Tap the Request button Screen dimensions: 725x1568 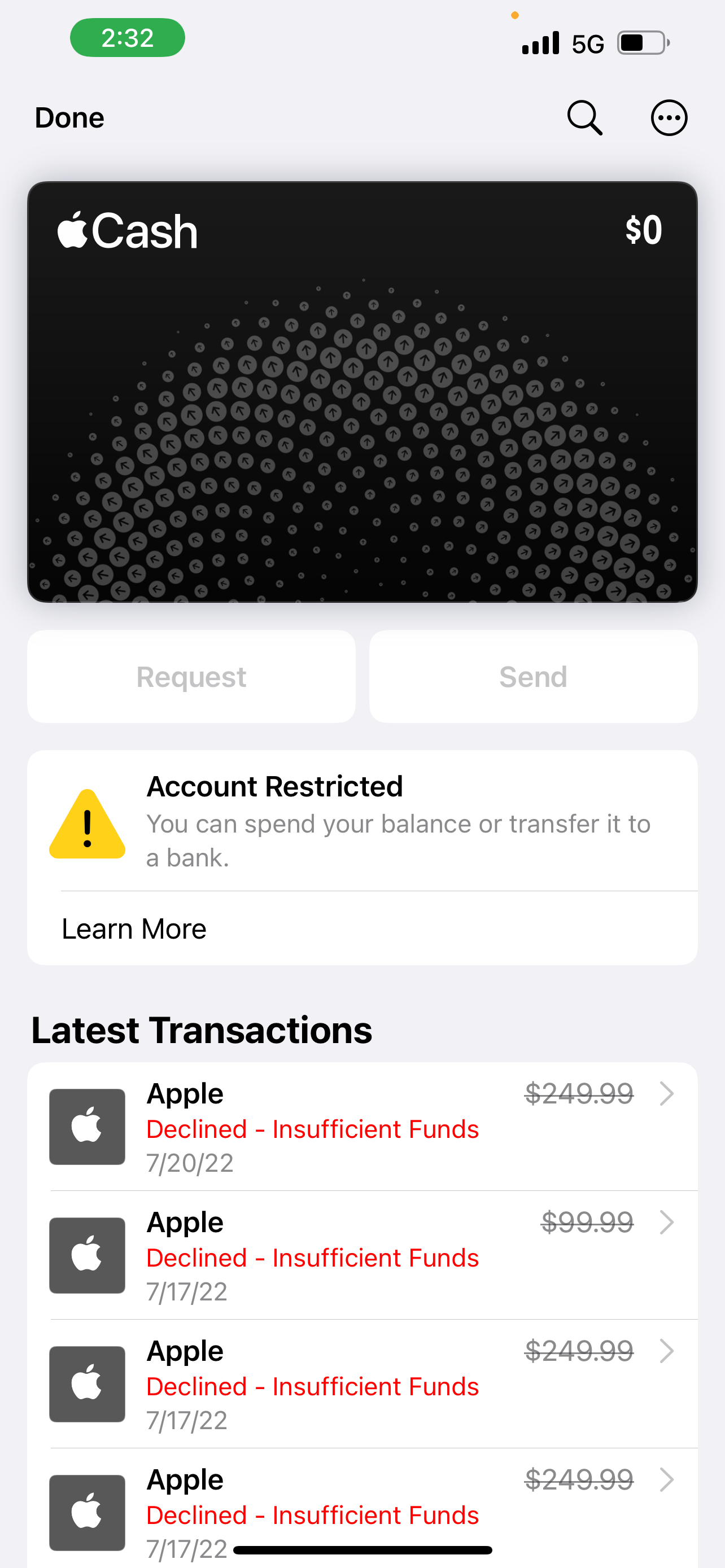coord(191,676)
